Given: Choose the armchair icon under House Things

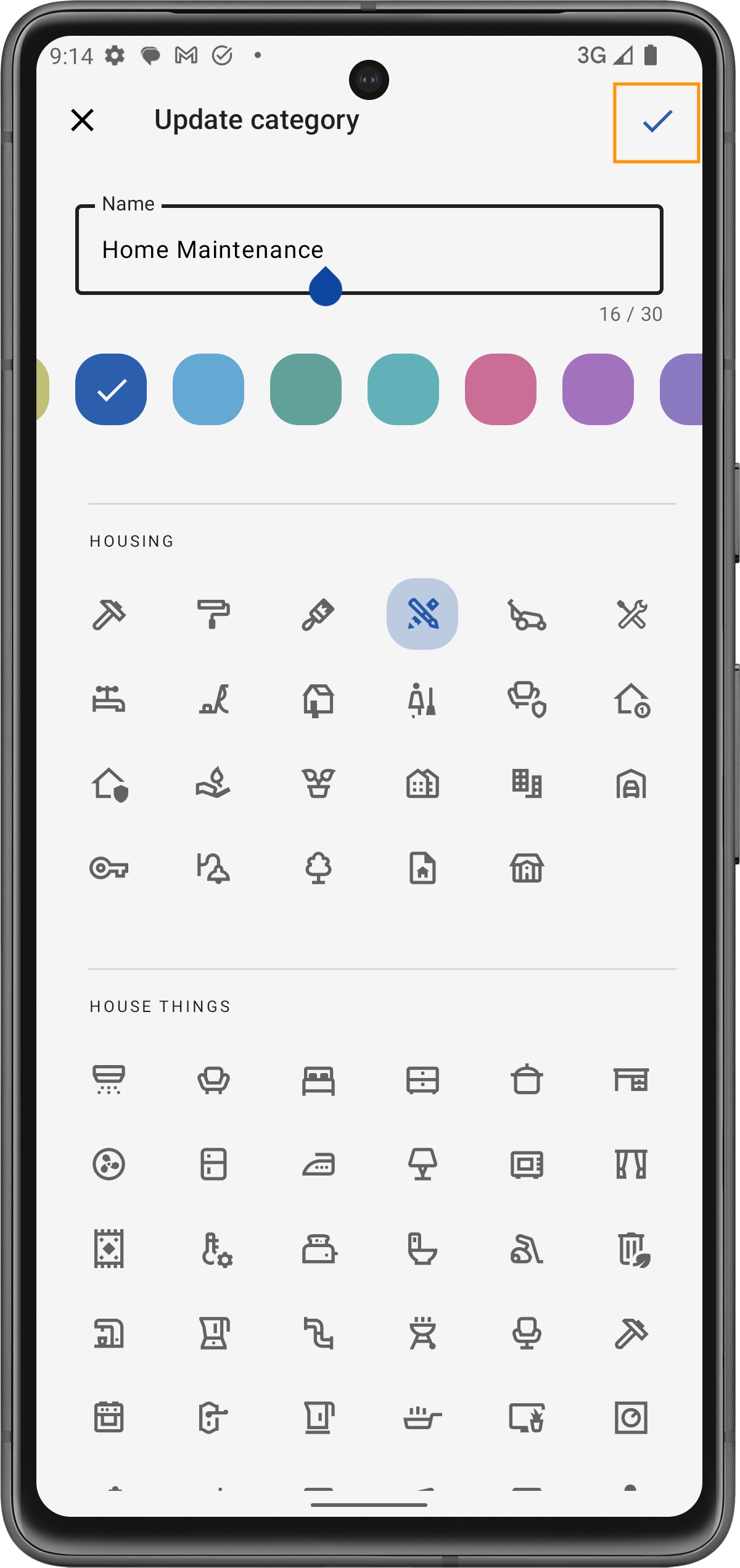Looking at the screenshot, I should [213, 1081].
